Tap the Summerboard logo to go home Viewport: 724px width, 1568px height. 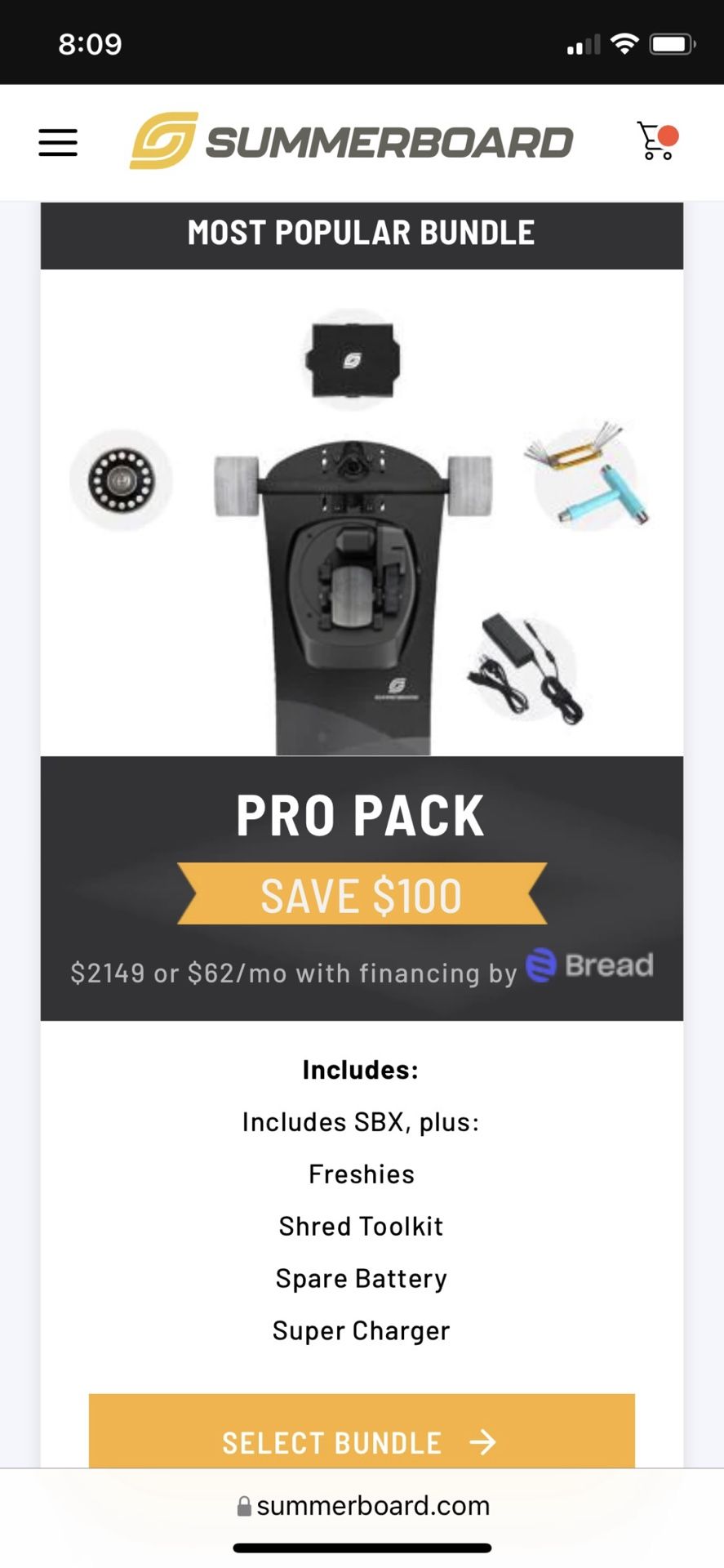tap(351, 142)
